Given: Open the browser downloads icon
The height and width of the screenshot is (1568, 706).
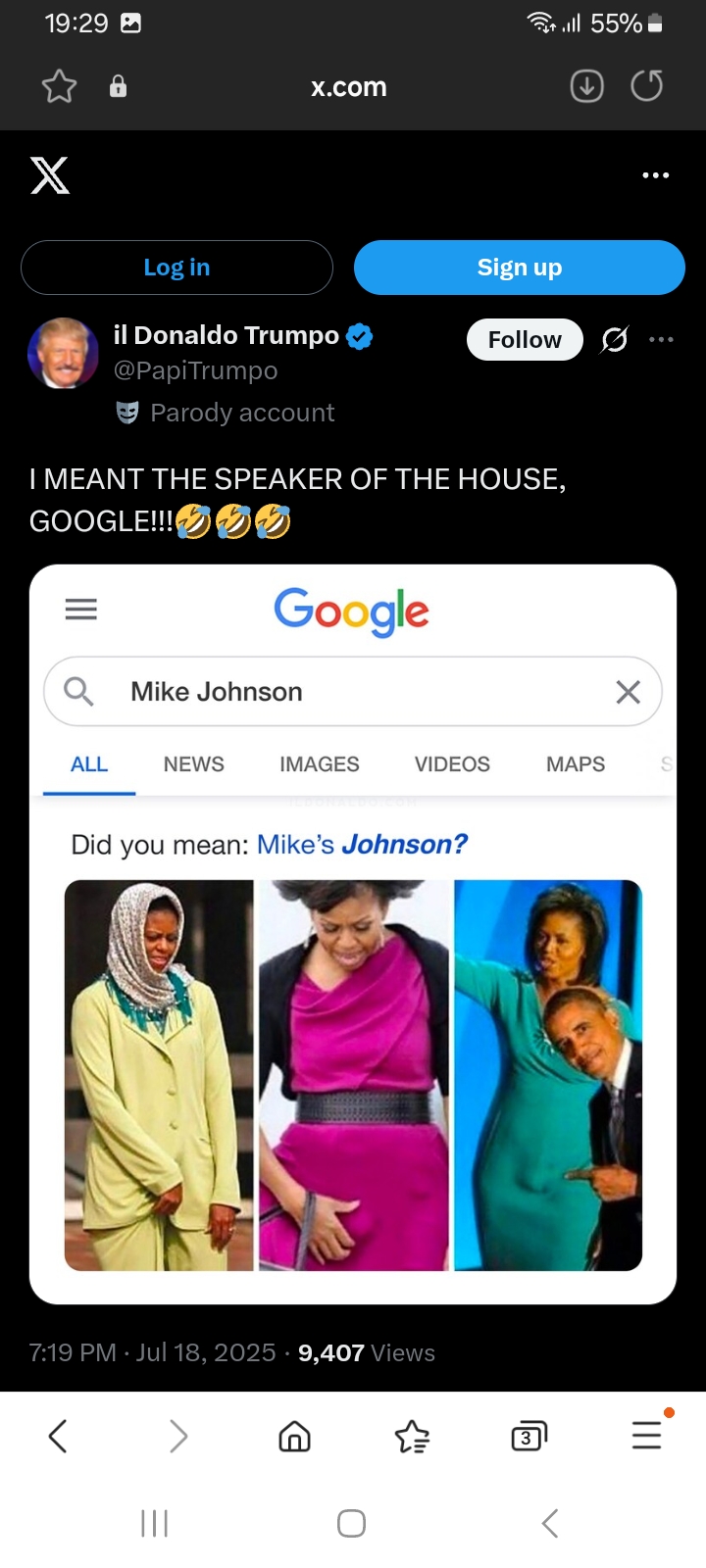Looking at the screenshot, I should [x=586, y=87].
